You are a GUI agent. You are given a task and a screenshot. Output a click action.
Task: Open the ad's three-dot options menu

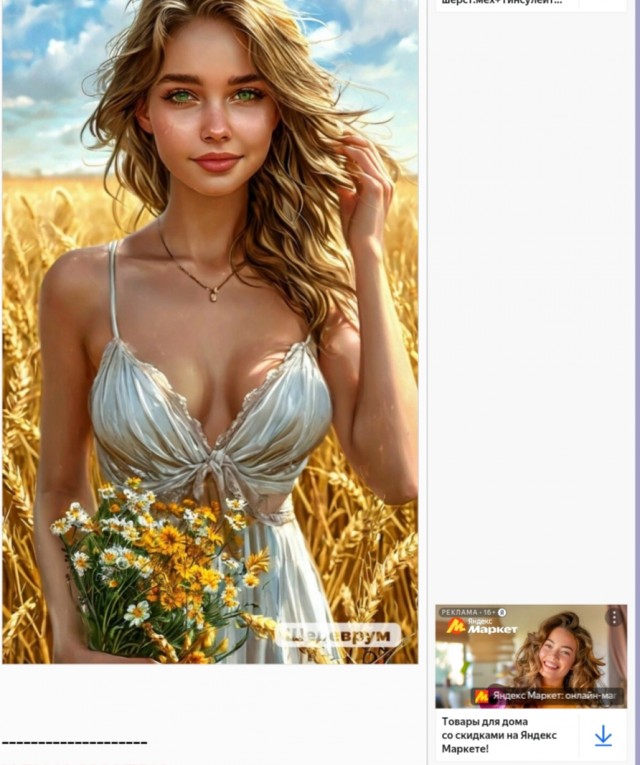coord(614,617)
